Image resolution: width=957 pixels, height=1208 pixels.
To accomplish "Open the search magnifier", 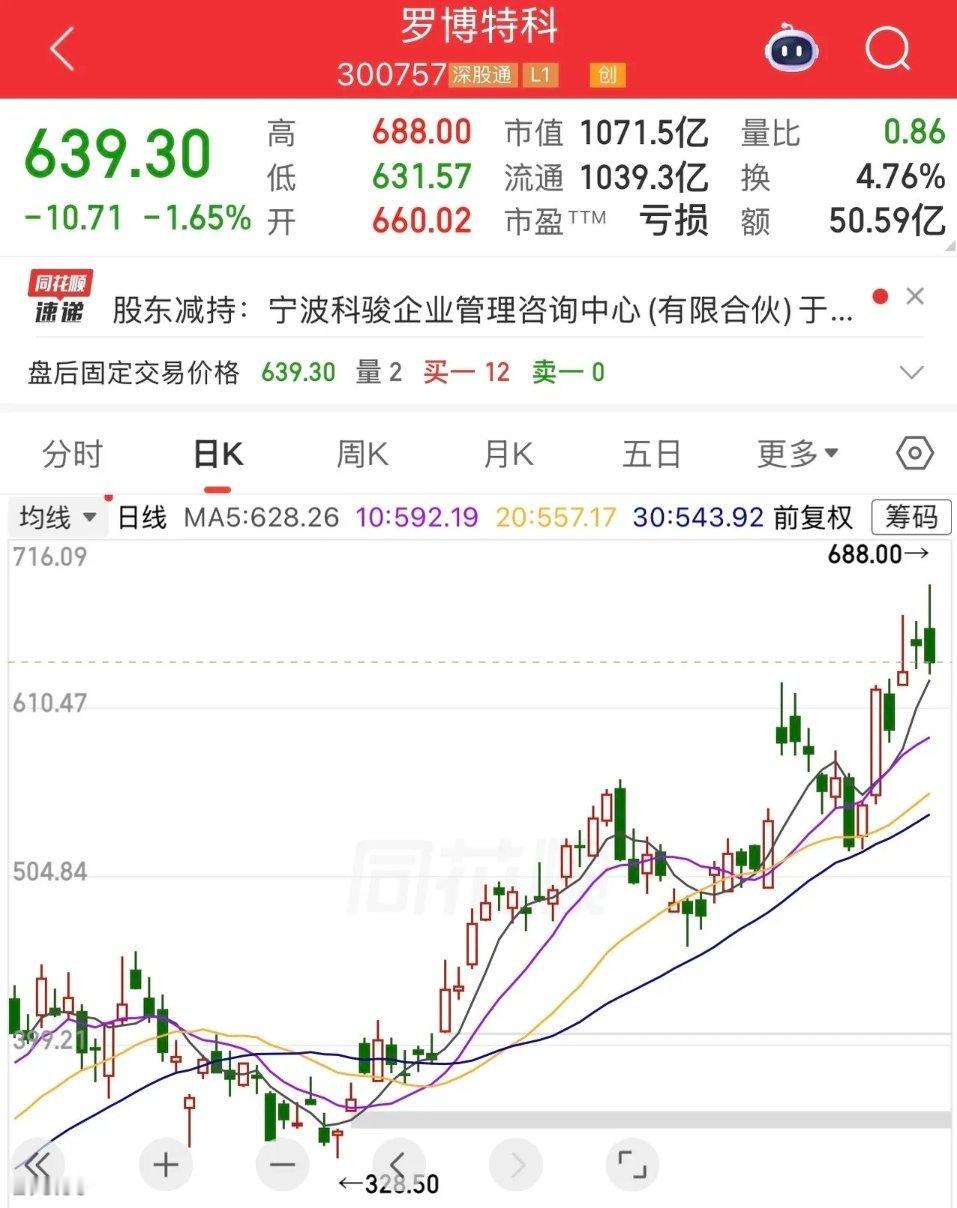I will (888, 47).
